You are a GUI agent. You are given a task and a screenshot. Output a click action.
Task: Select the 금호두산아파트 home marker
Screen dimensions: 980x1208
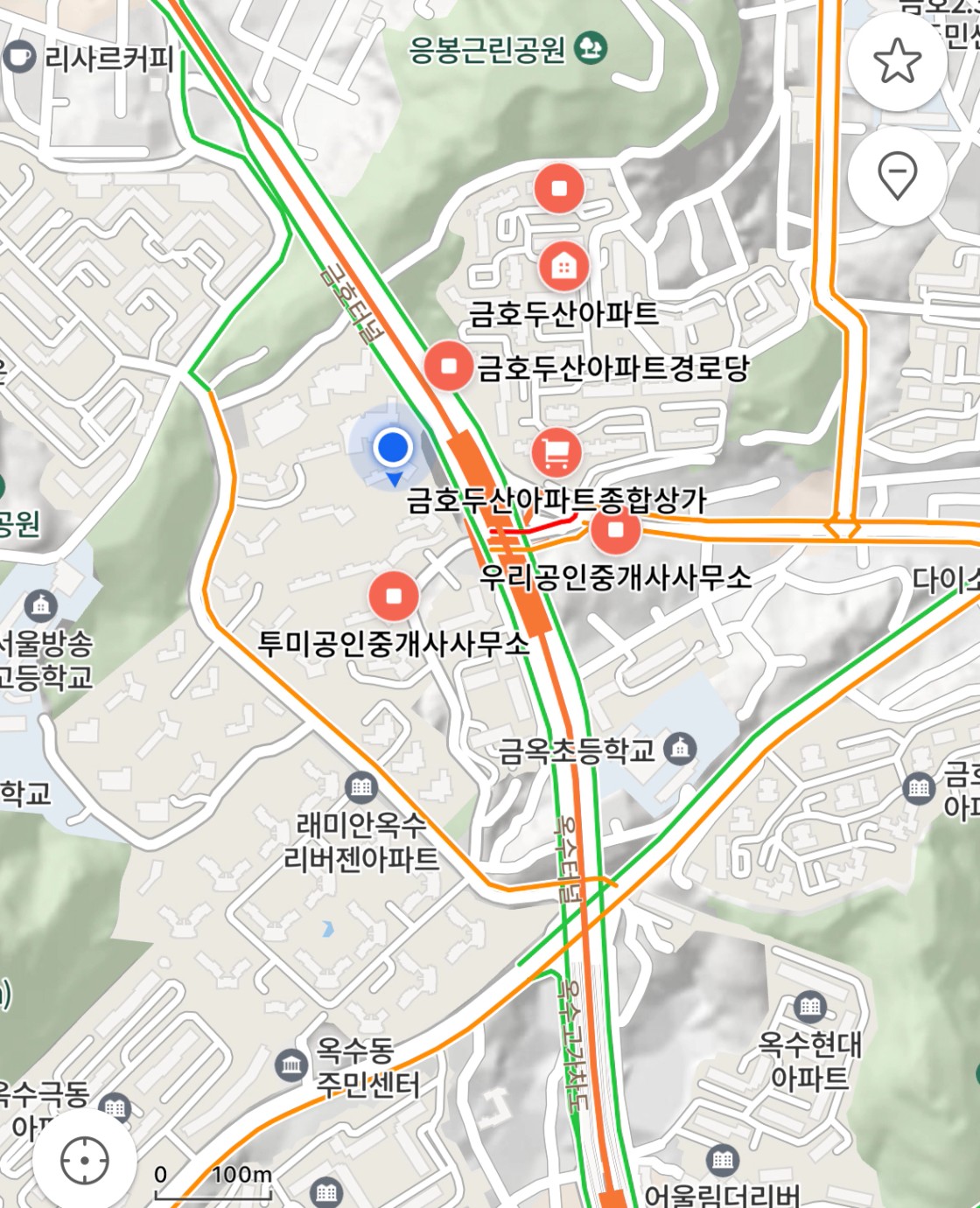click(x=563, y=266)
